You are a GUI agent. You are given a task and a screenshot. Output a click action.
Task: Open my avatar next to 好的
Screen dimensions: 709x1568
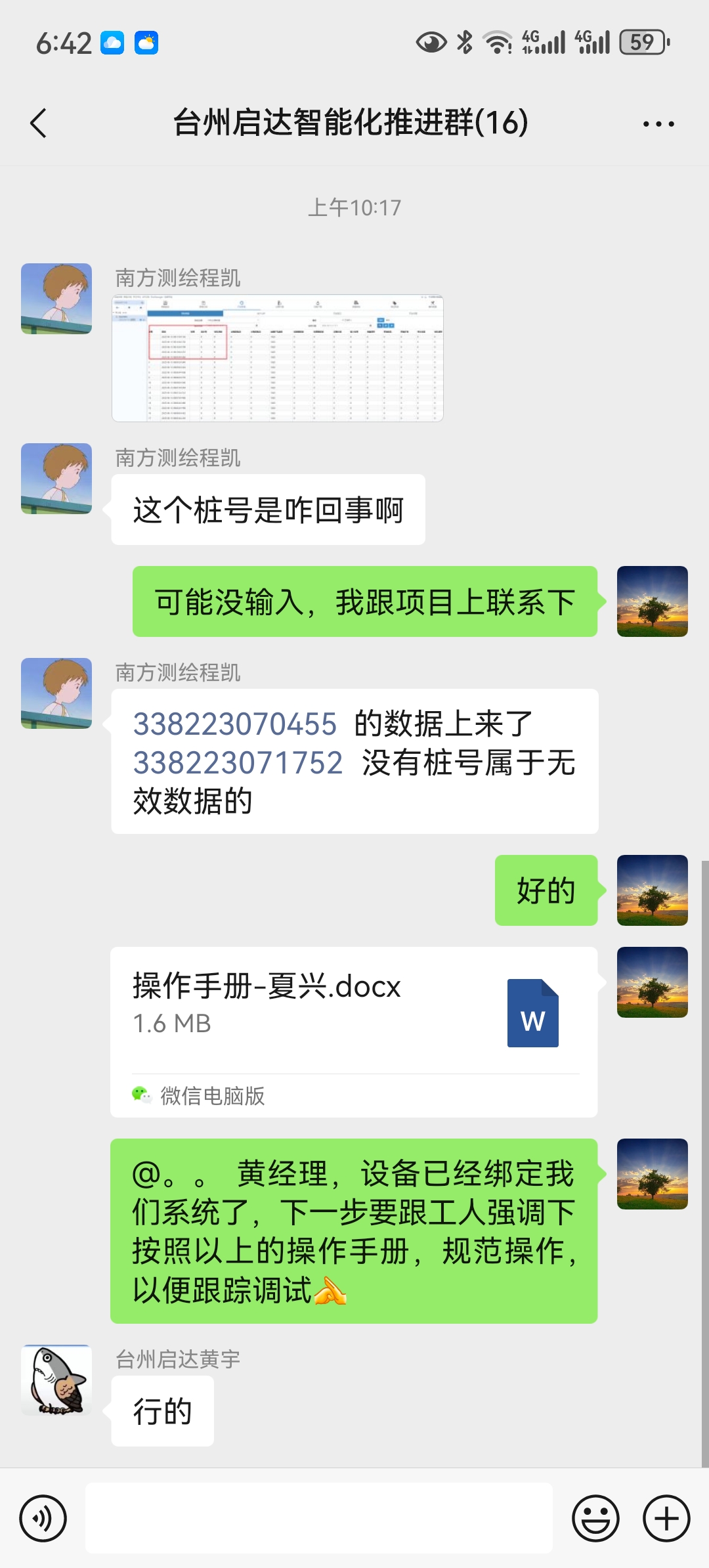tap(652, 890)
